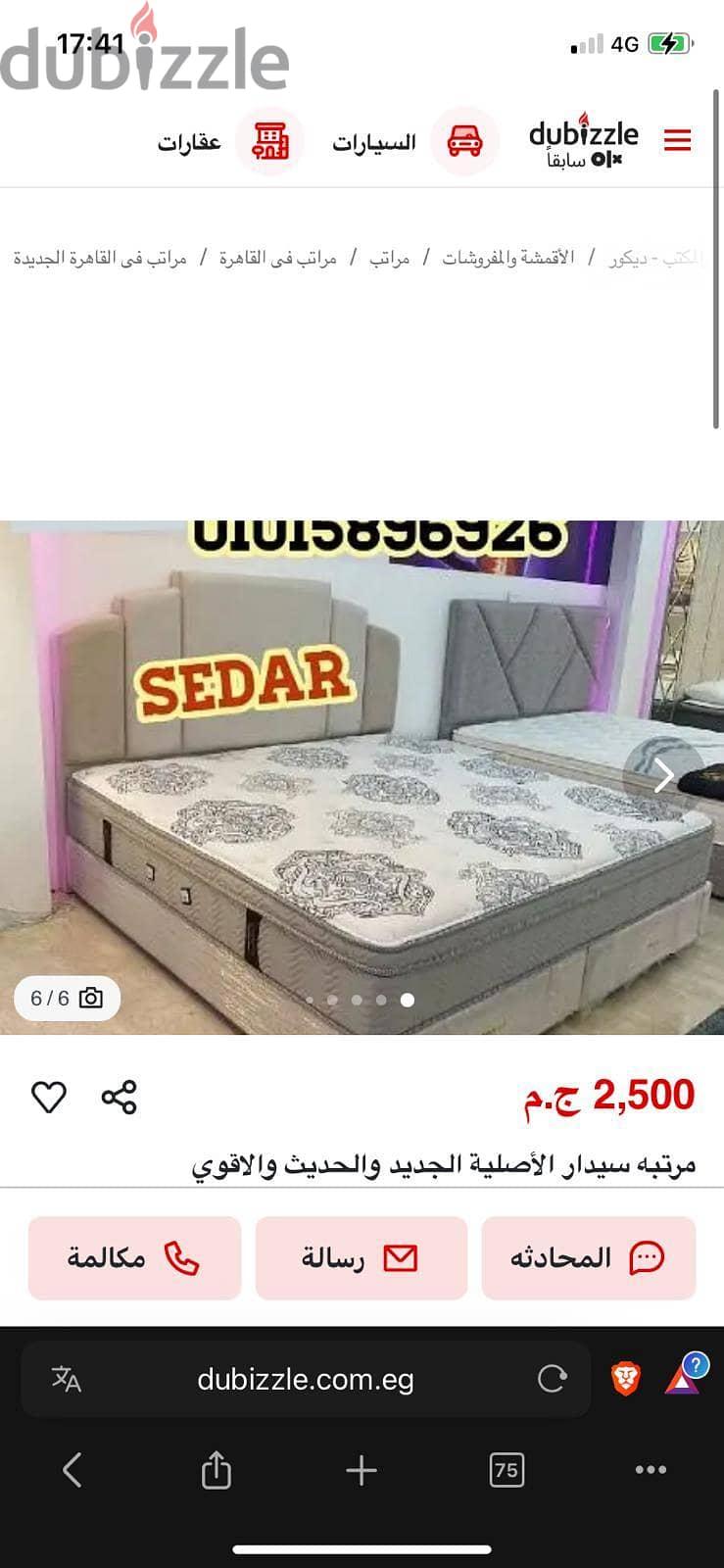The image size is (724, 1568).
Task: Show the next listing photo arrow
Action: (664, 775)
